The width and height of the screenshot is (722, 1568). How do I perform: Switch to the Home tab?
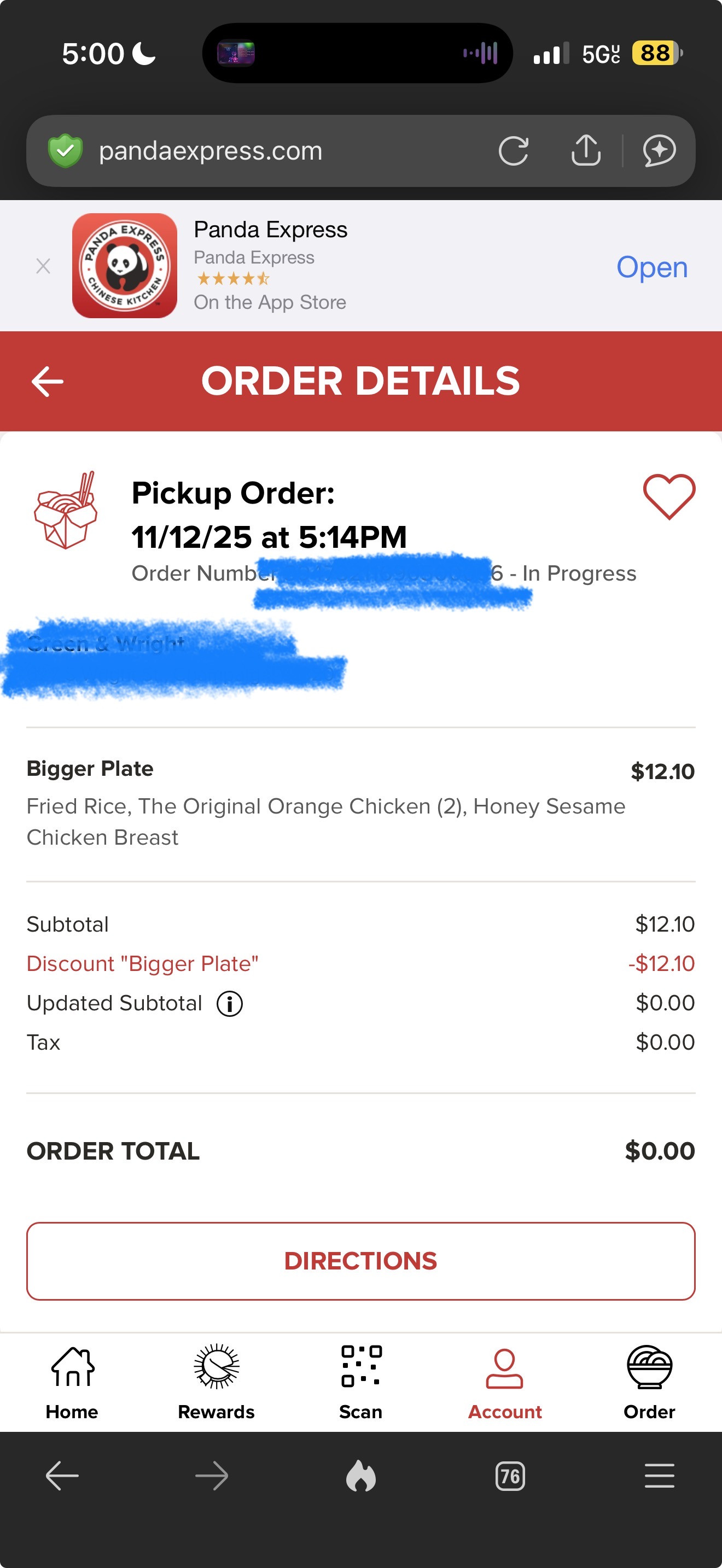pyautogui.click(x=72, y=1381)
